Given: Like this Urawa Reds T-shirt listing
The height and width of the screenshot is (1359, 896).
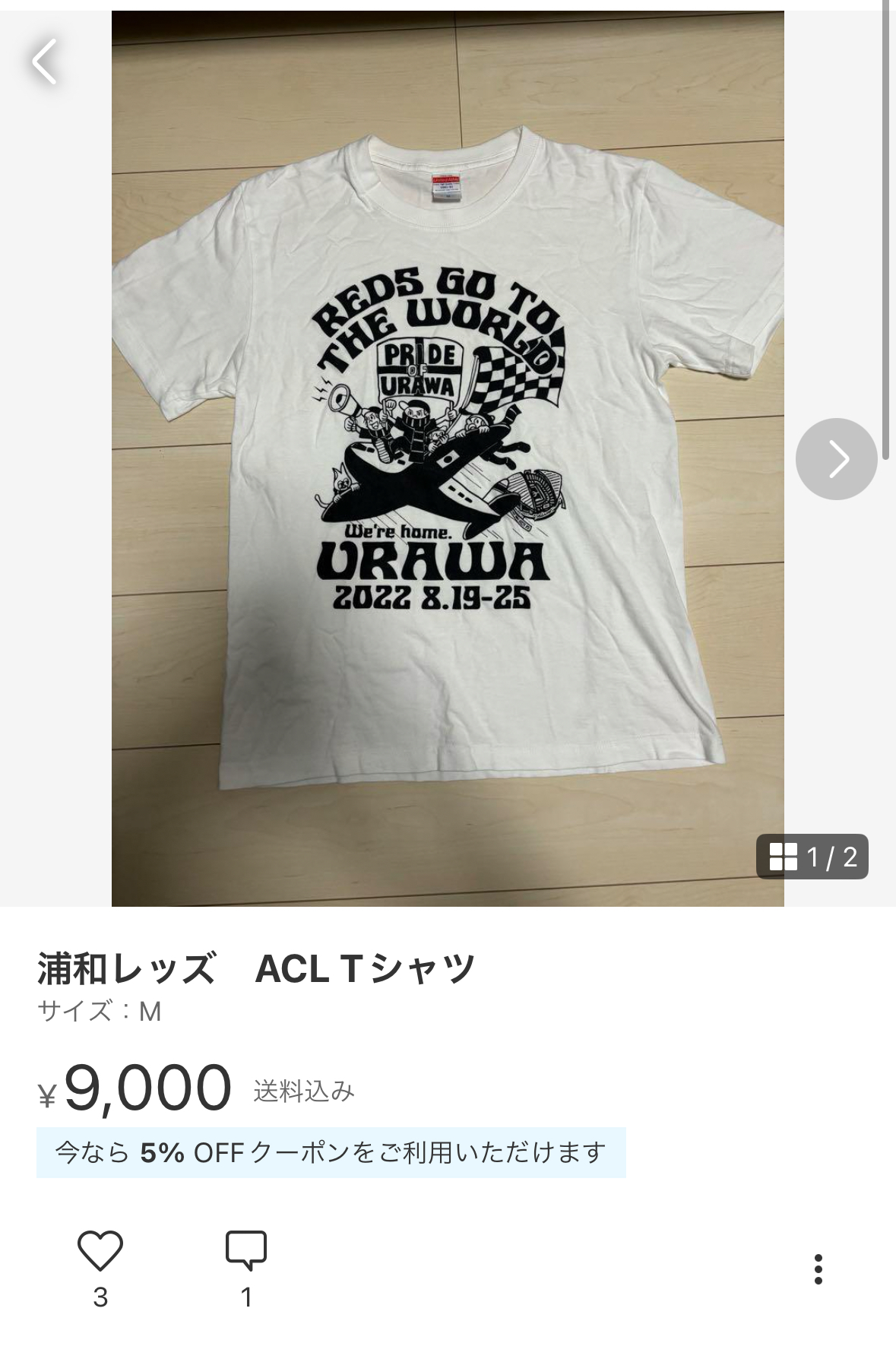Looking at the screenshot, I should [x=100, y=1250].
